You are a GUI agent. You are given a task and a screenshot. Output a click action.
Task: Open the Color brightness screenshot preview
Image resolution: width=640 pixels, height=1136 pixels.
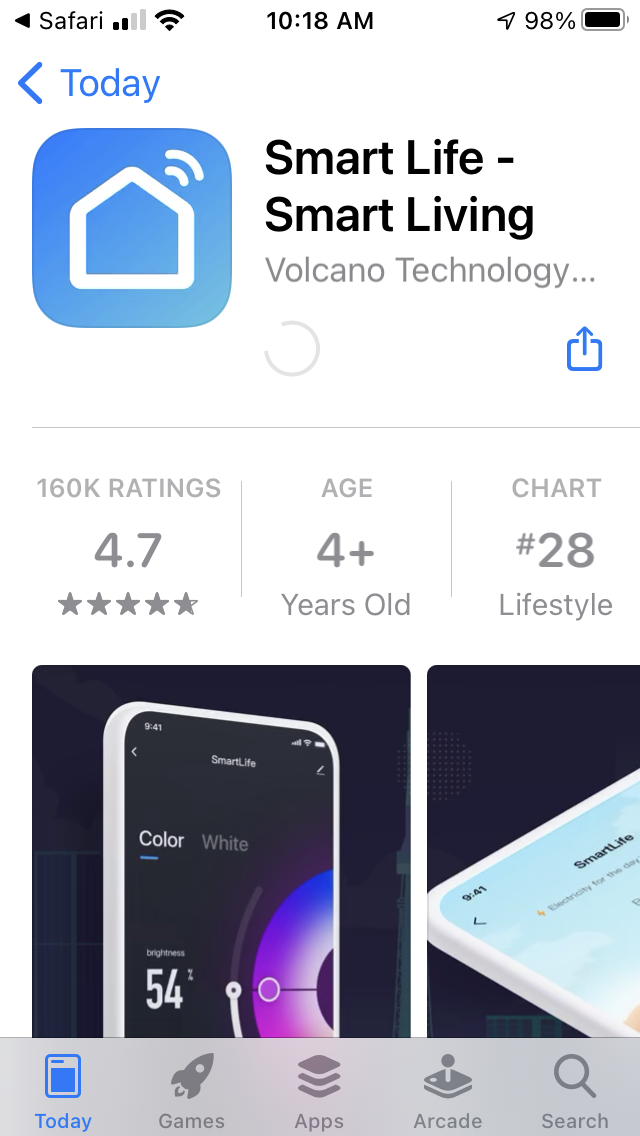point(221,850)
